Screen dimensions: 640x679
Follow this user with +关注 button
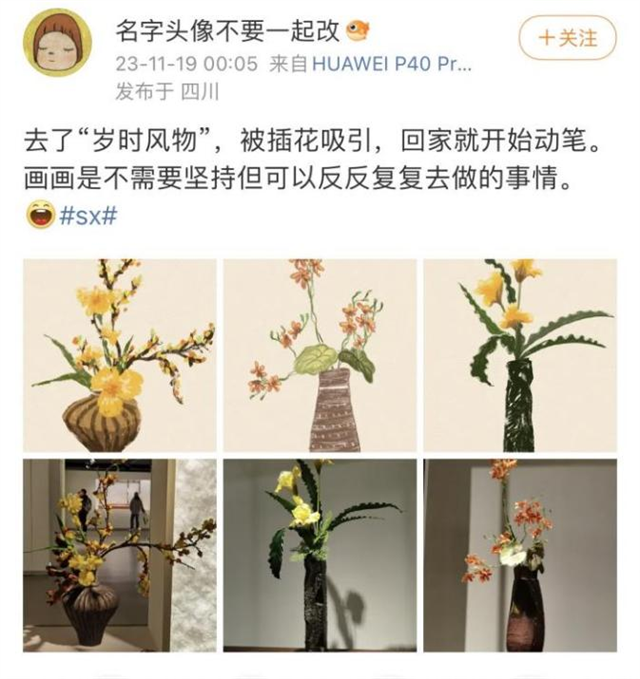tap(567, 38)
